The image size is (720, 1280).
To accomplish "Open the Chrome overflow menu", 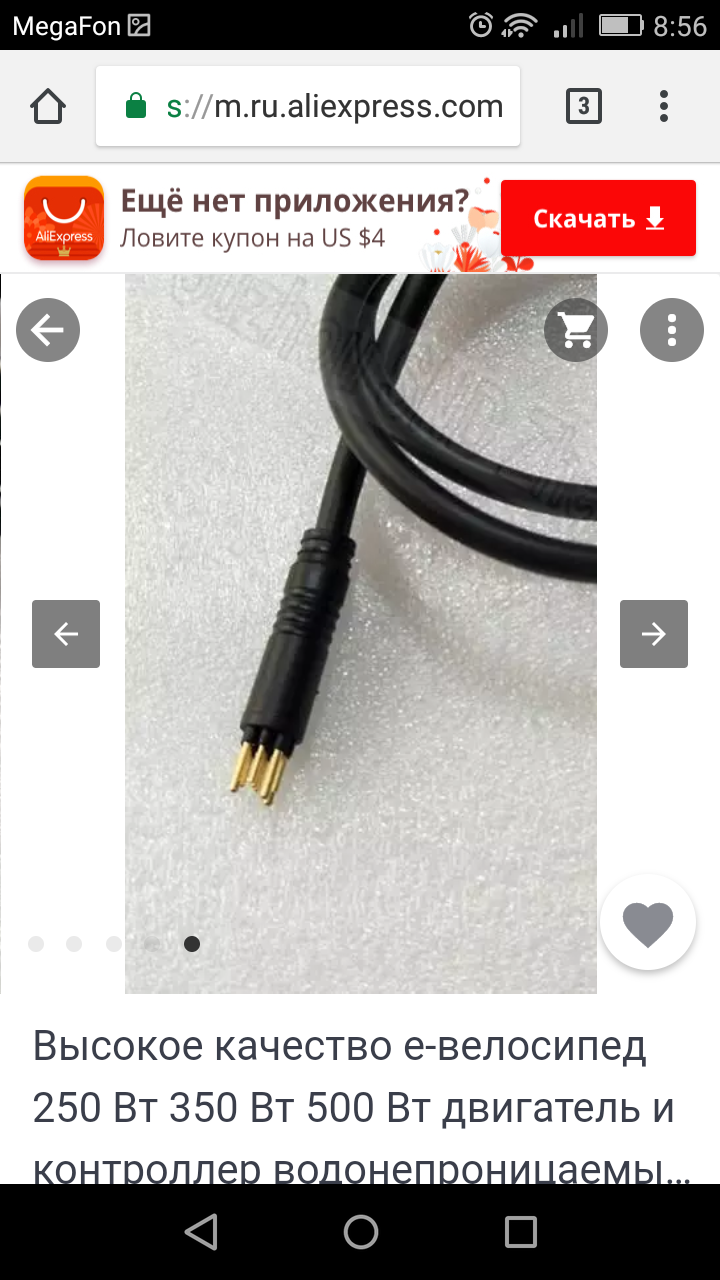I will (x=664, y=106).
